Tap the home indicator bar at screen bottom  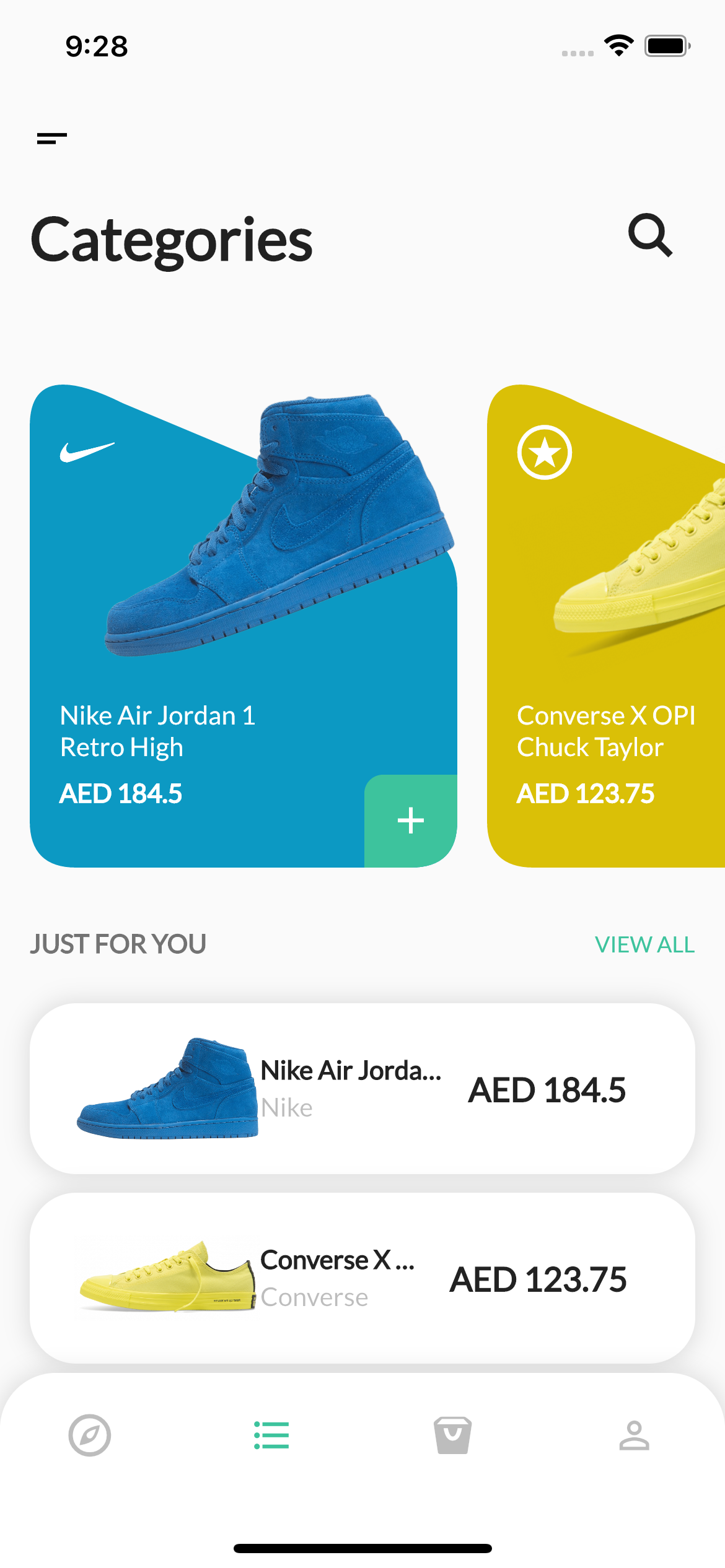tap(362, 1548)
